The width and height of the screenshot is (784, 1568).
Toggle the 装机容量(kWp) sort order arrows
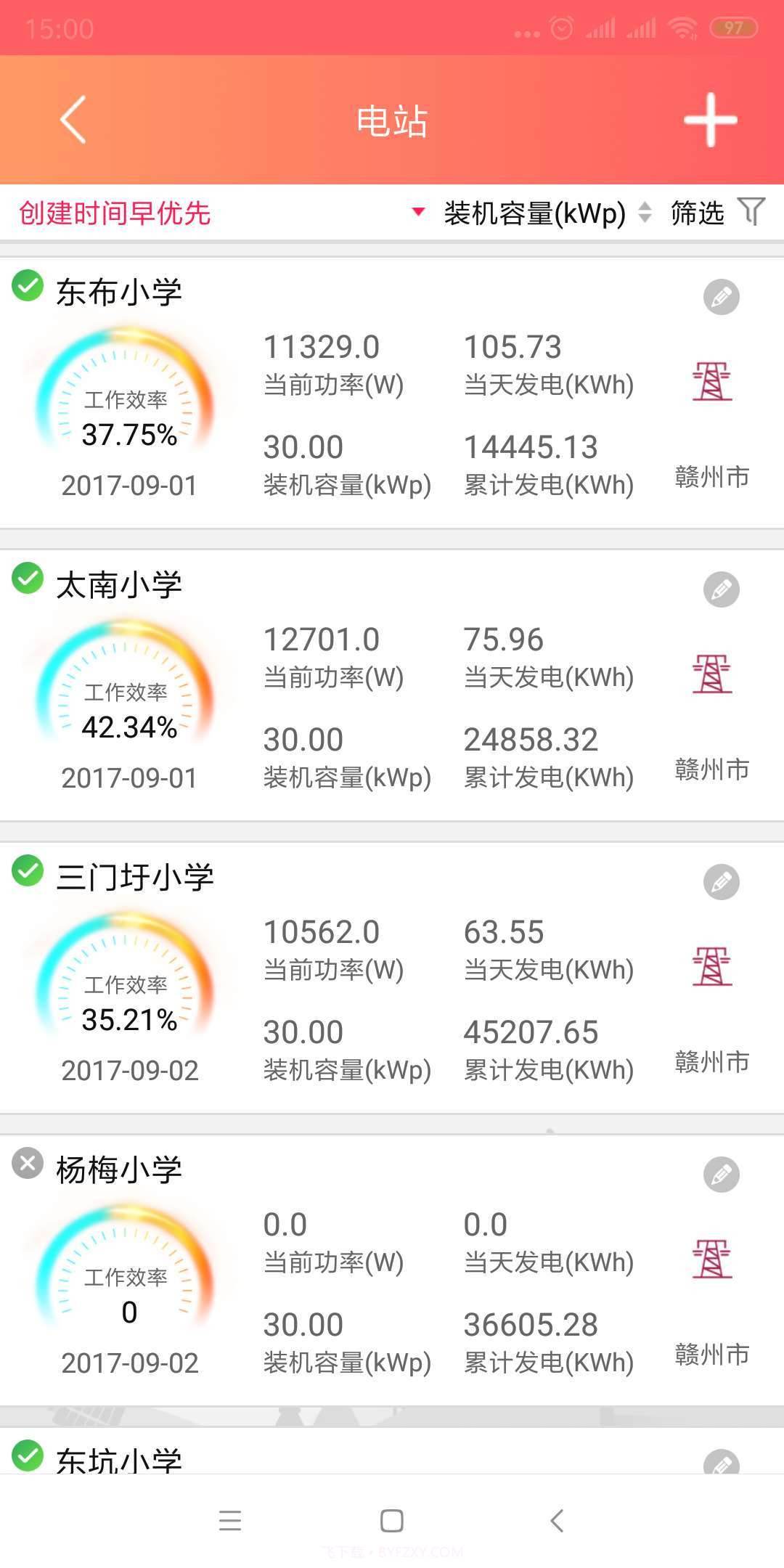click(645, 211)
